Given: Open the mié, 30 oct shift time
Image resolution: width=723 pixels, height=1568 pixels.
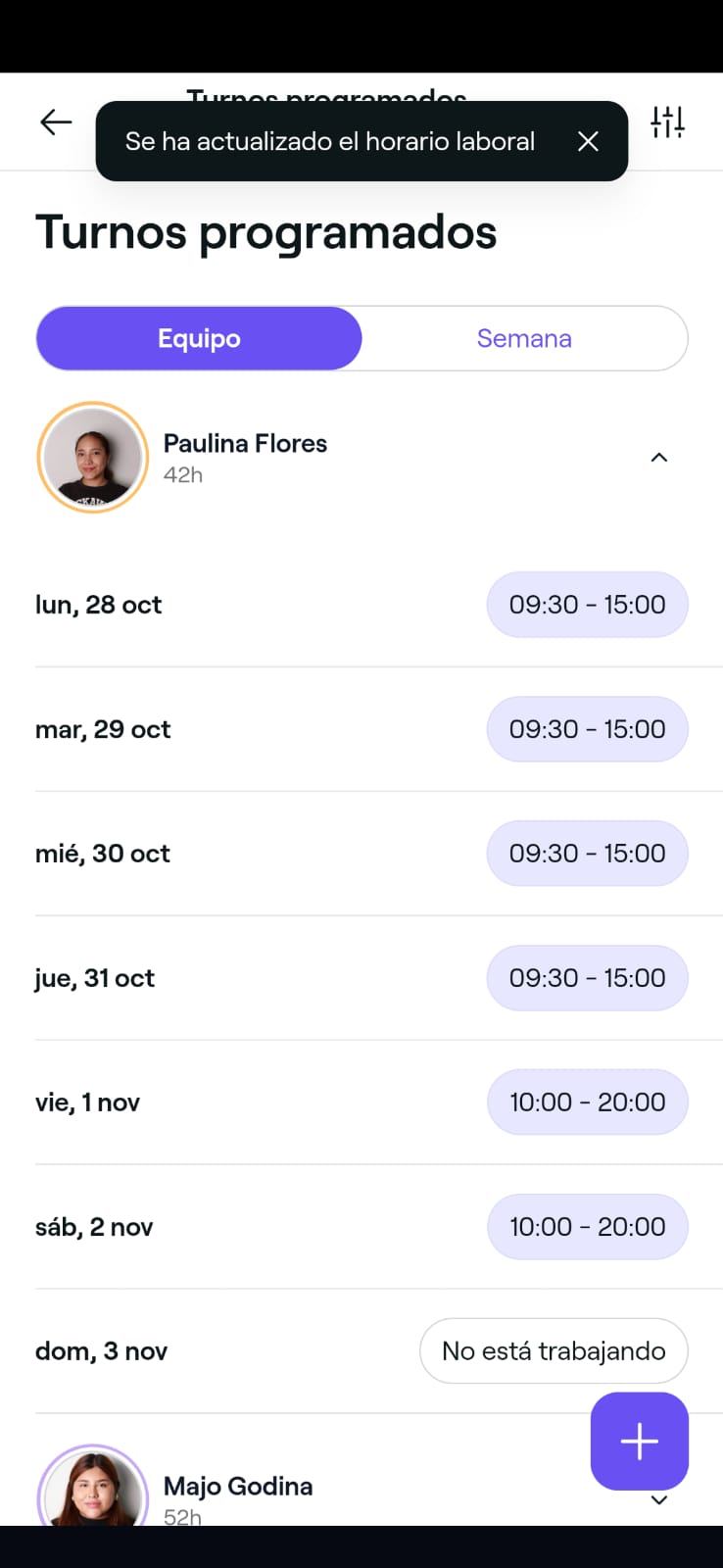Looking at the screenshot, I should pos(587,854).
